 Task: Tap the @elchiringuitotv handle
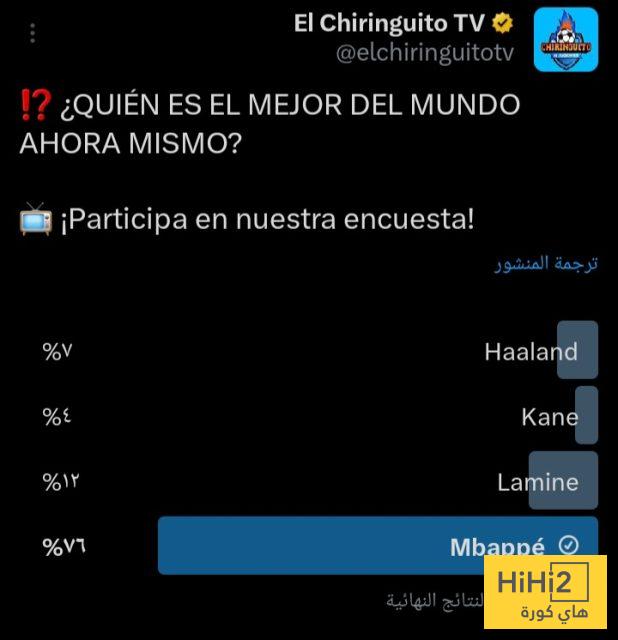(425, 54)
